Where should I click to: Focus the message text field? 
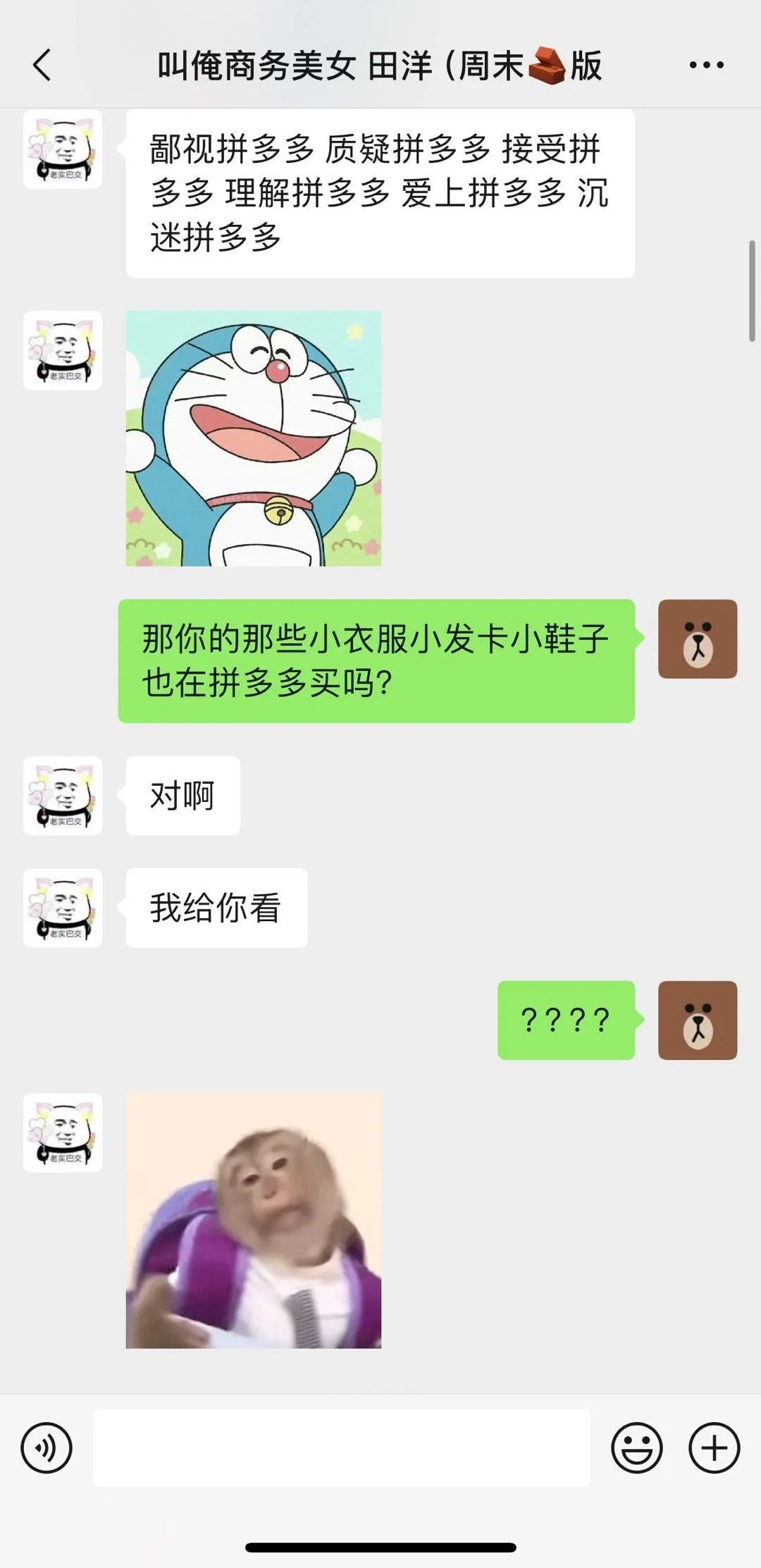(x=342, y=1448)
